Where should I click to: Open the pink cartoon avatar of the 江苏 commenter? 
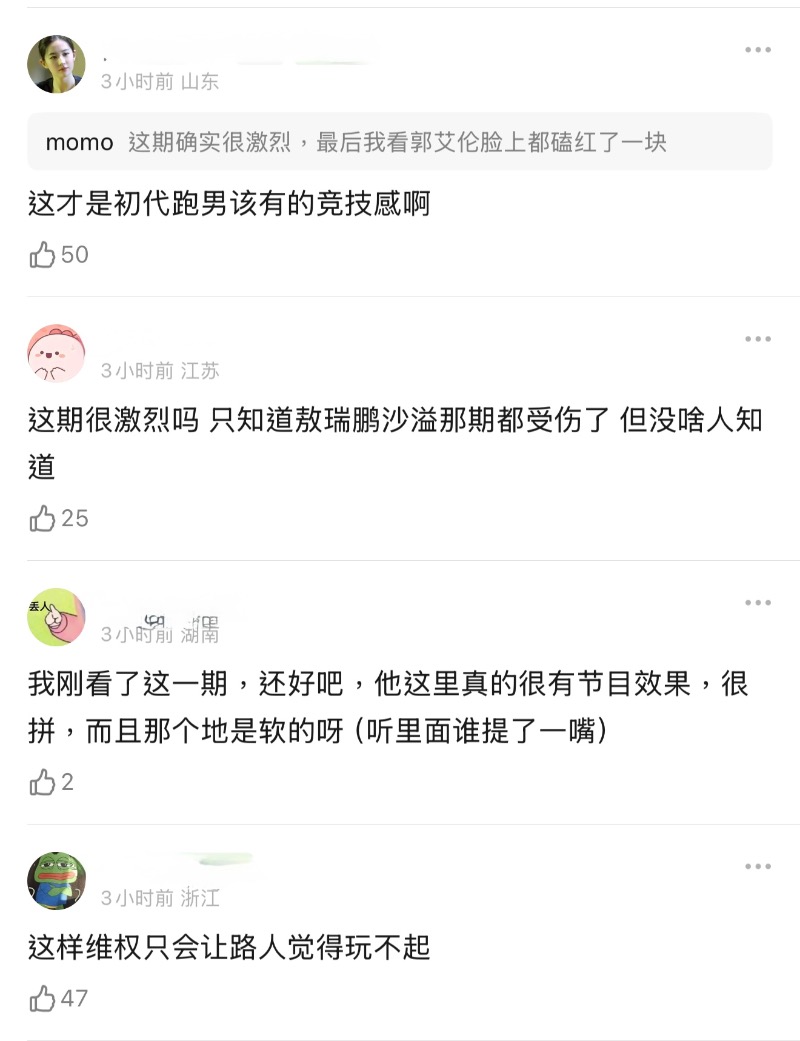(x=56, y=353)
